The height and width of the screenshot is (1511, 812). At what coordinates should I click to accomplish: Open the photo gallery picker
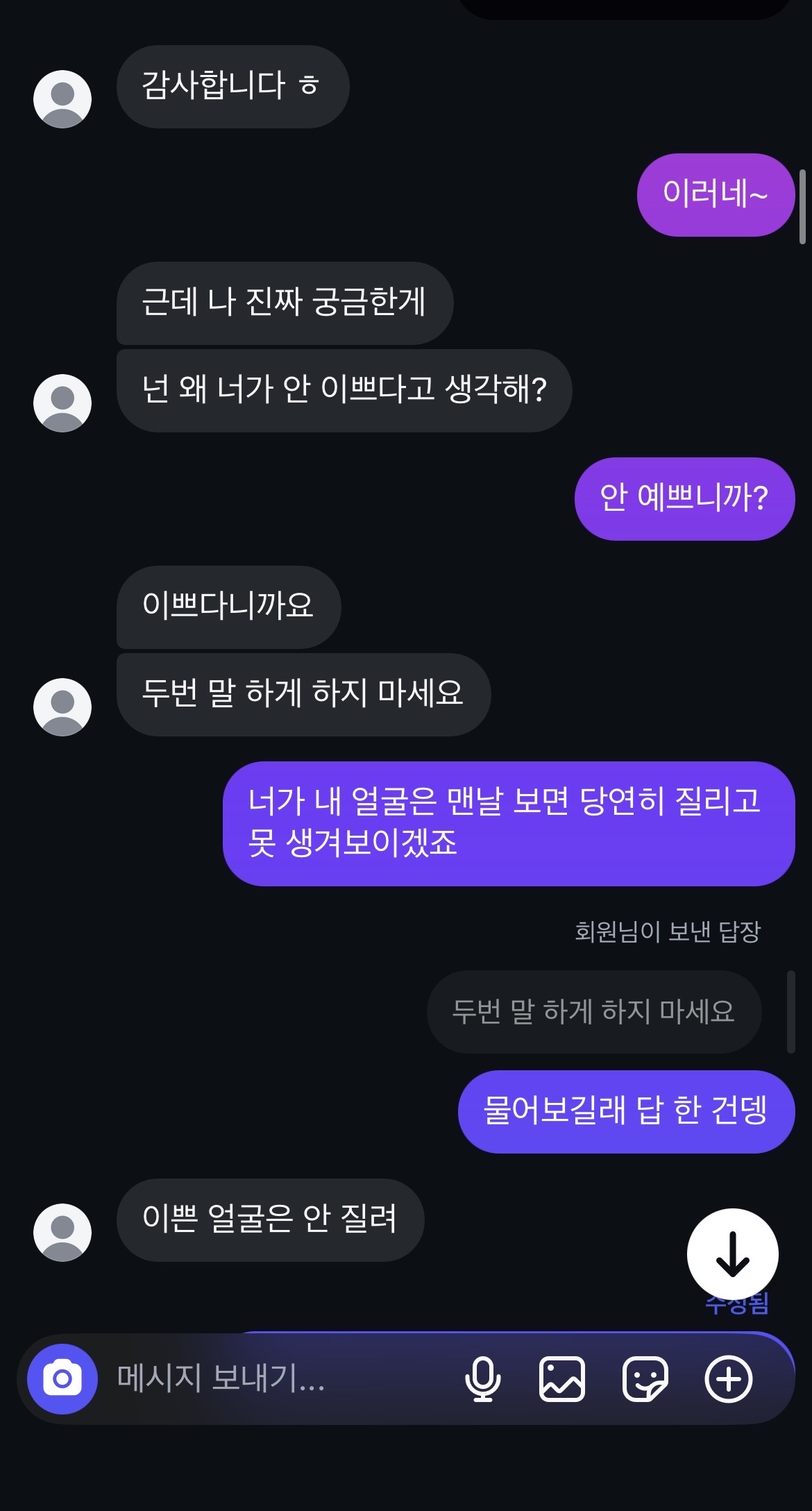click(561, 1378)
